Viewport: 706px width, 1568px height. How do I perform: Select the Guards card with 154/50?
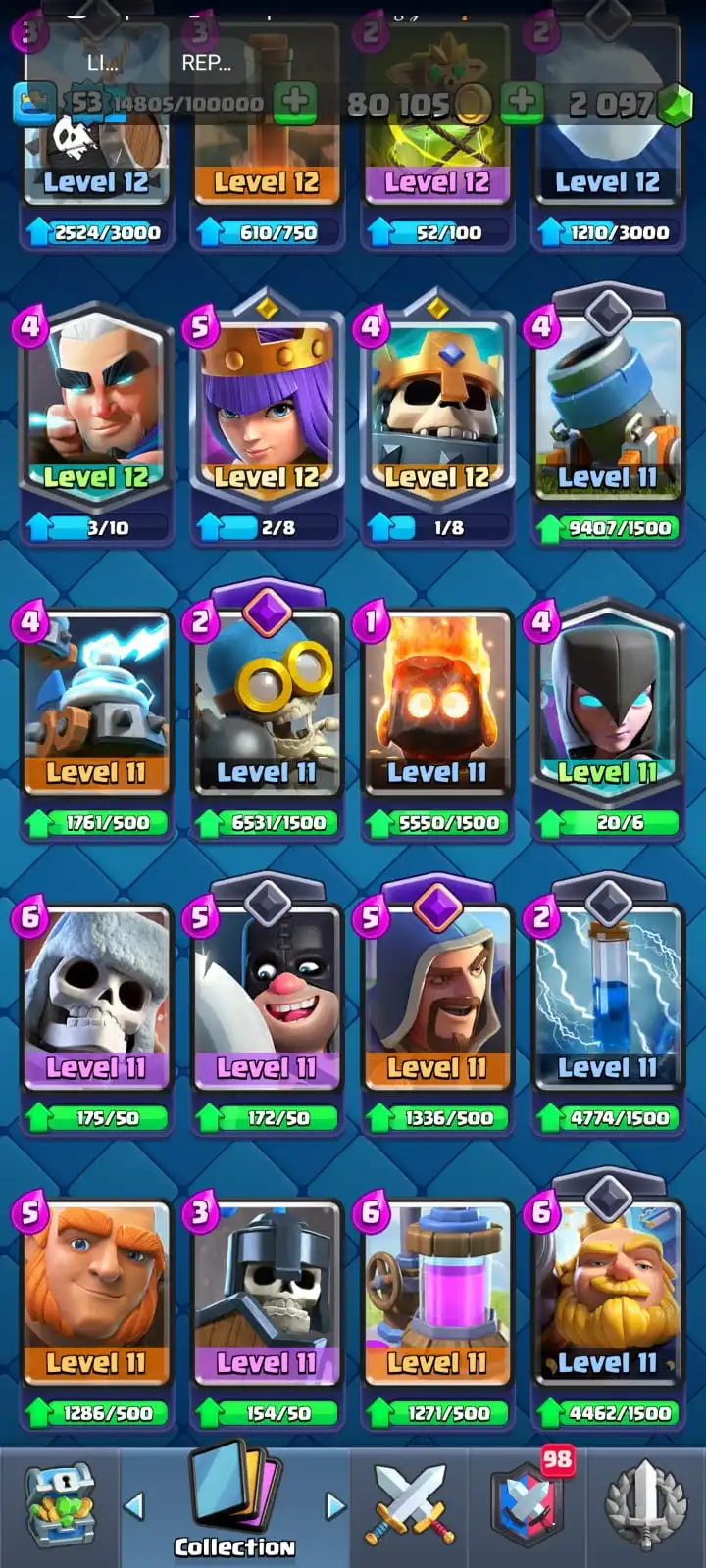266,1292
